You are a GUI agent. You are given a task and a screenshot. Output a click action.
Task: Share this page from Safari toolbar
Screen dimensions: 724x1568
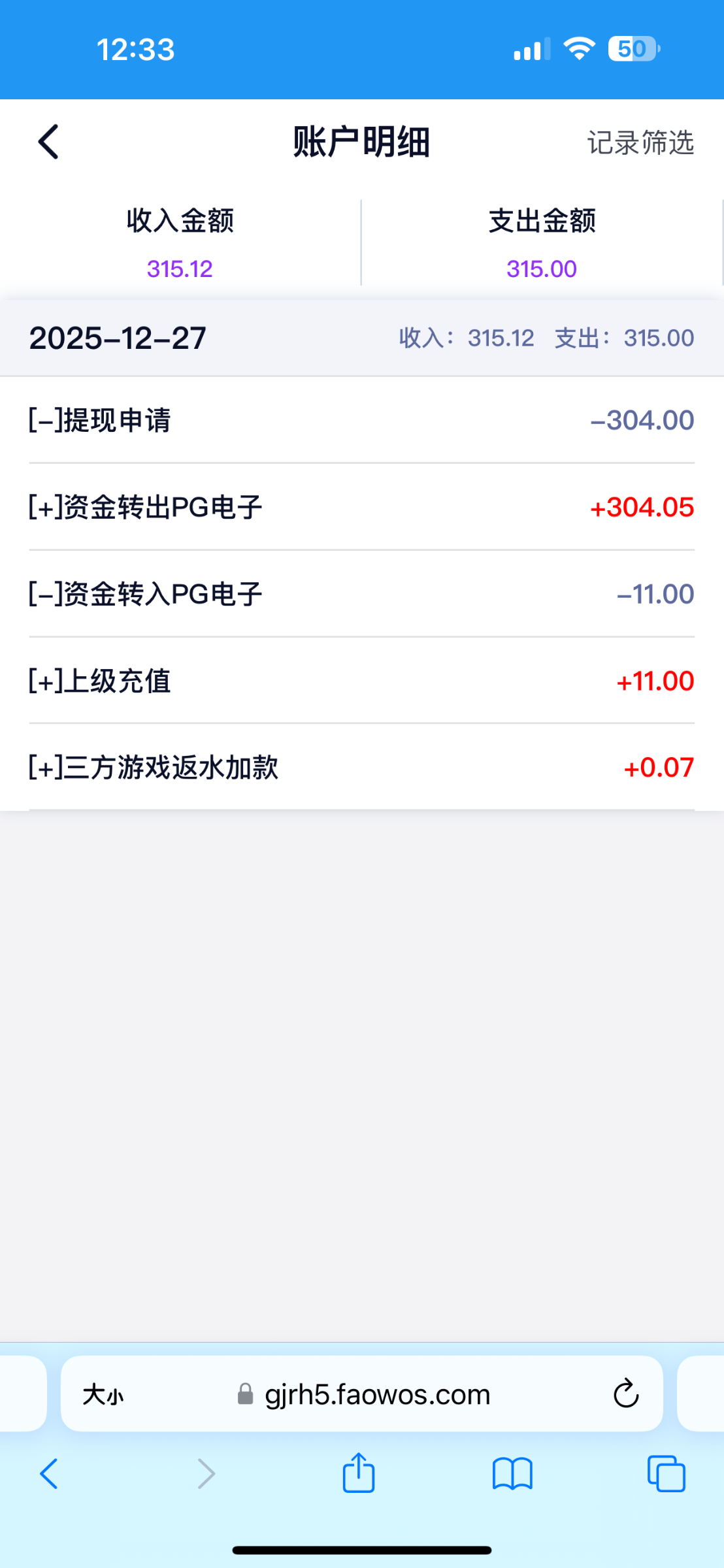tap(359, 1473)
